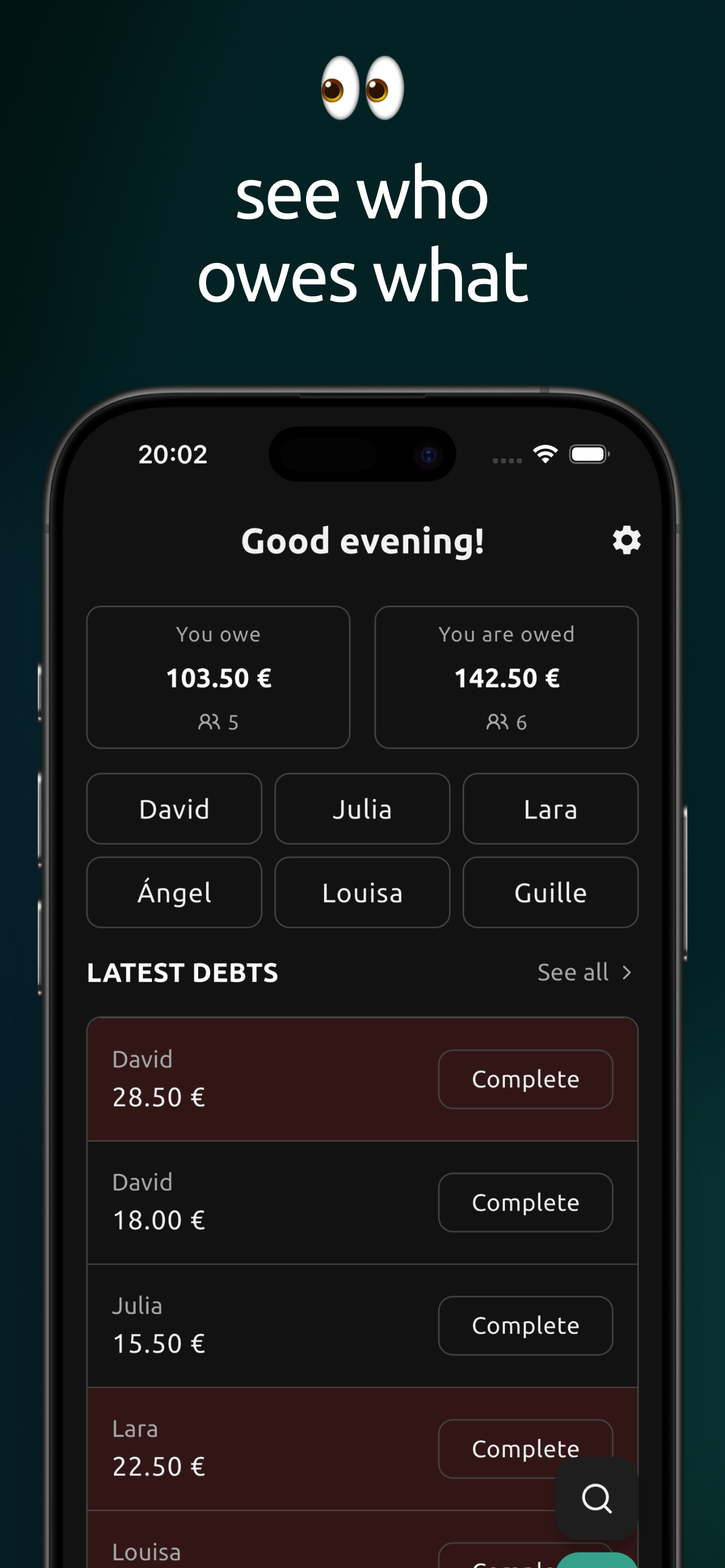Open David's 28.50 € debt entry
Screen dimensions: 725x1568
pos(243,1079)
